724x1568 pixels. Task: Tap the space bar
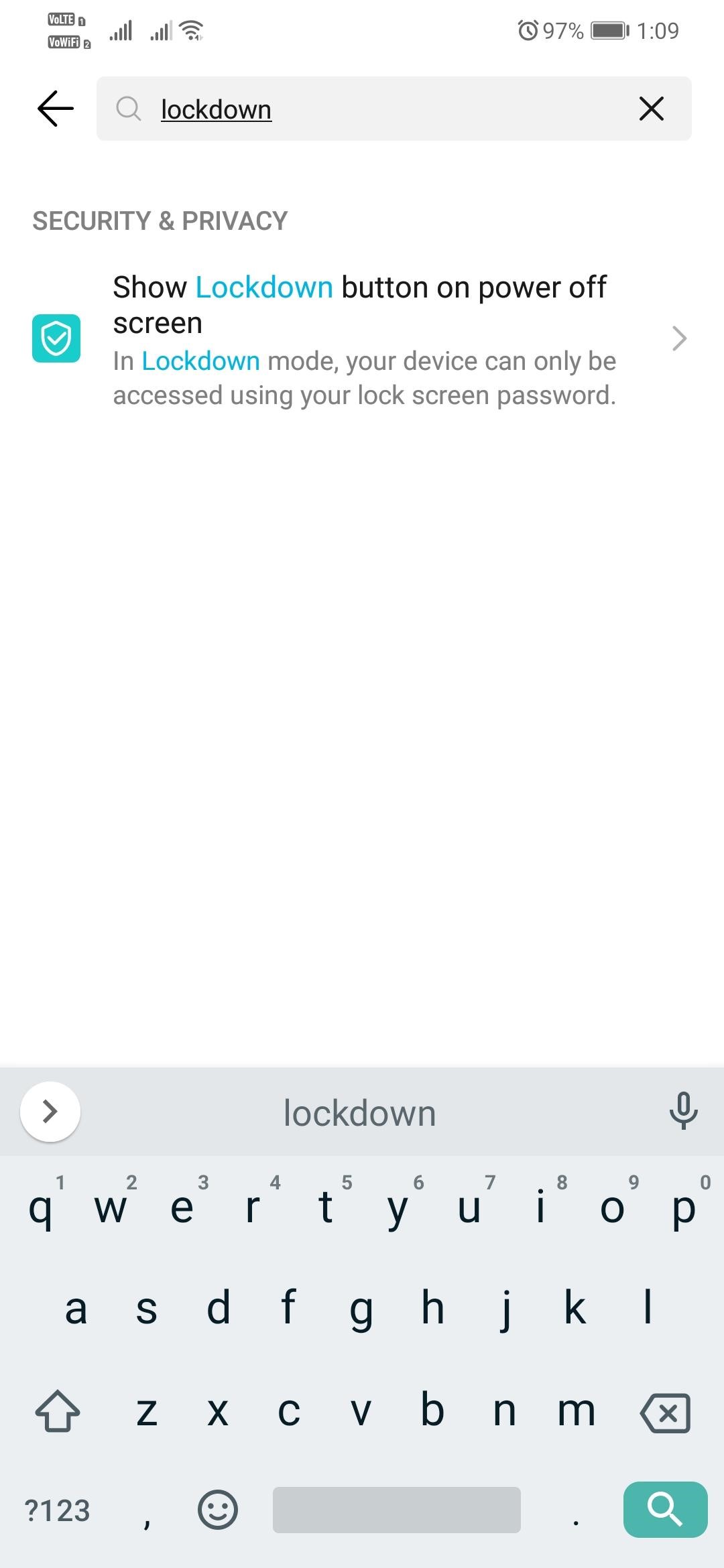[x=397, y=1510]
